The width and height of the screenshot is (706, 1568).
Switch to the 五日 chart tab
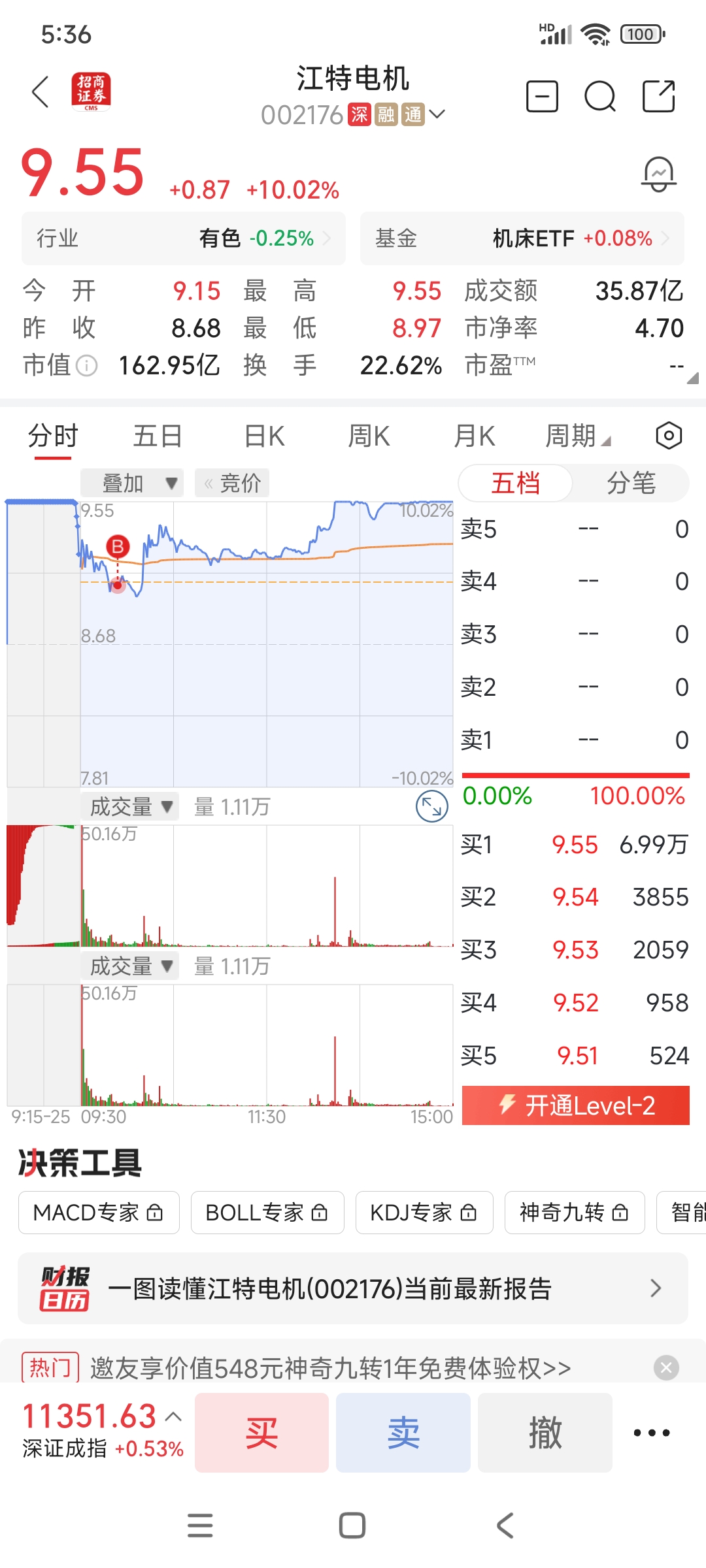[x=158, y=436]
